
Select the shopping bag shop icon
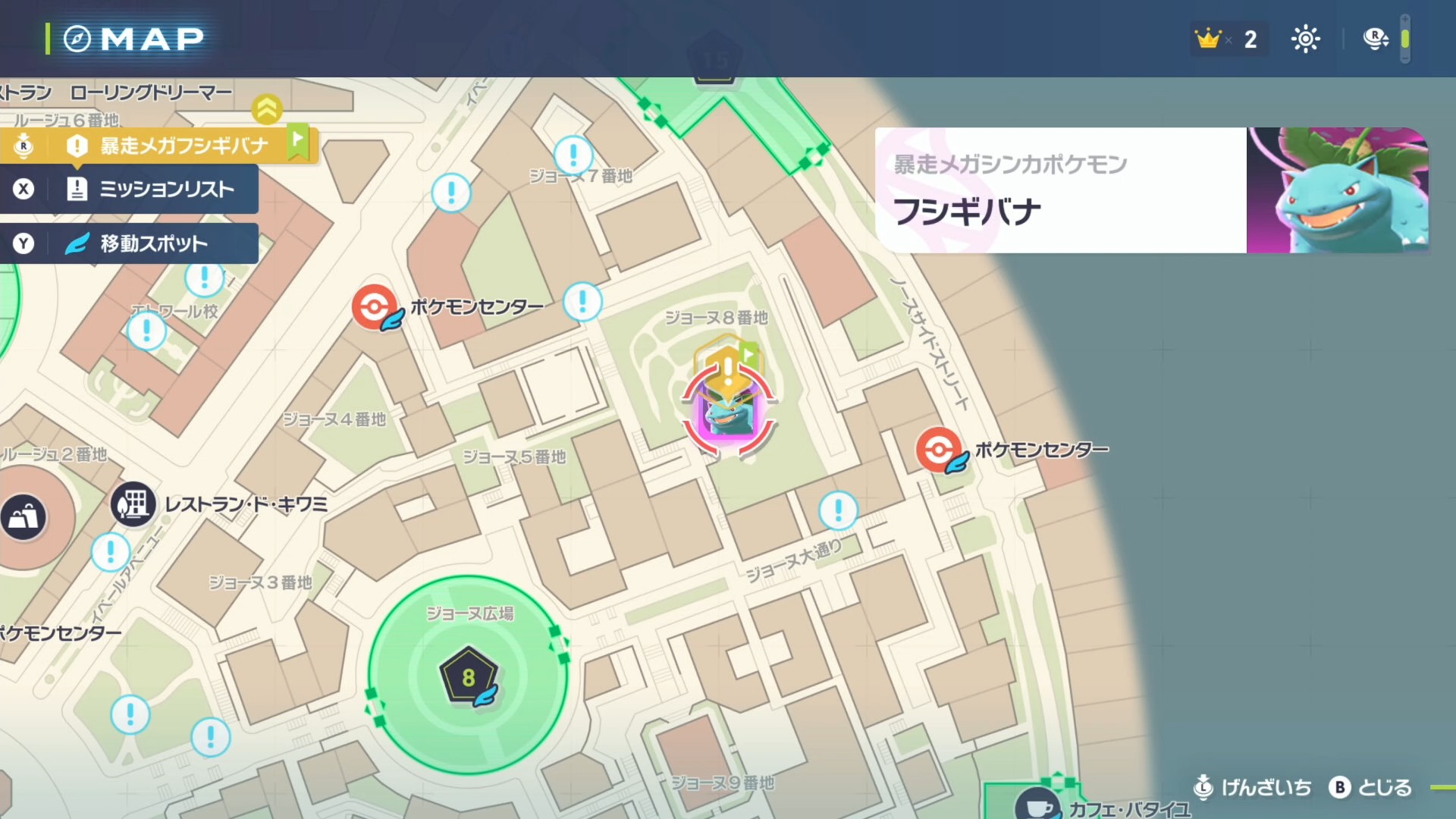(x=23, y=517)
